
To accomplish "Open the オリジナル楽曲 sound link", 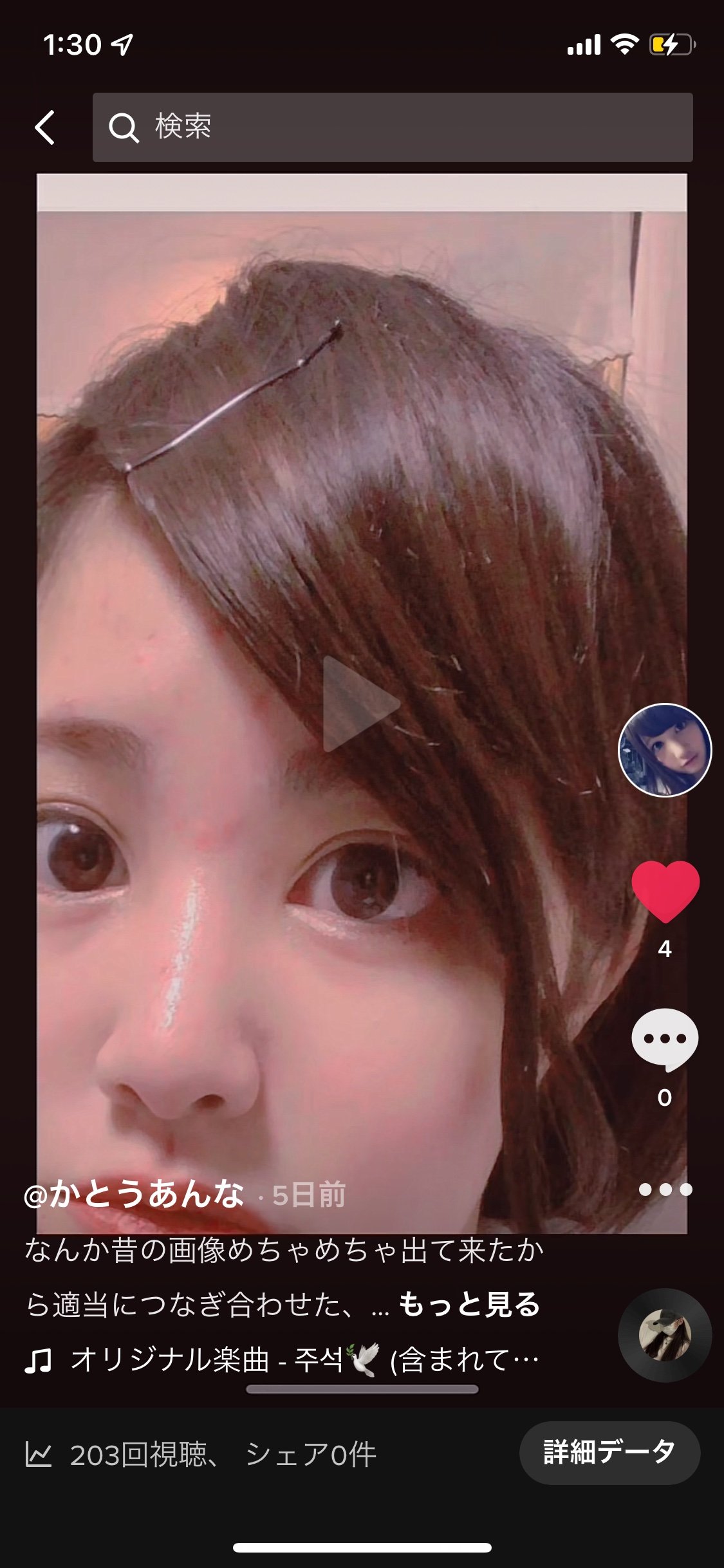I will 302,1360.
